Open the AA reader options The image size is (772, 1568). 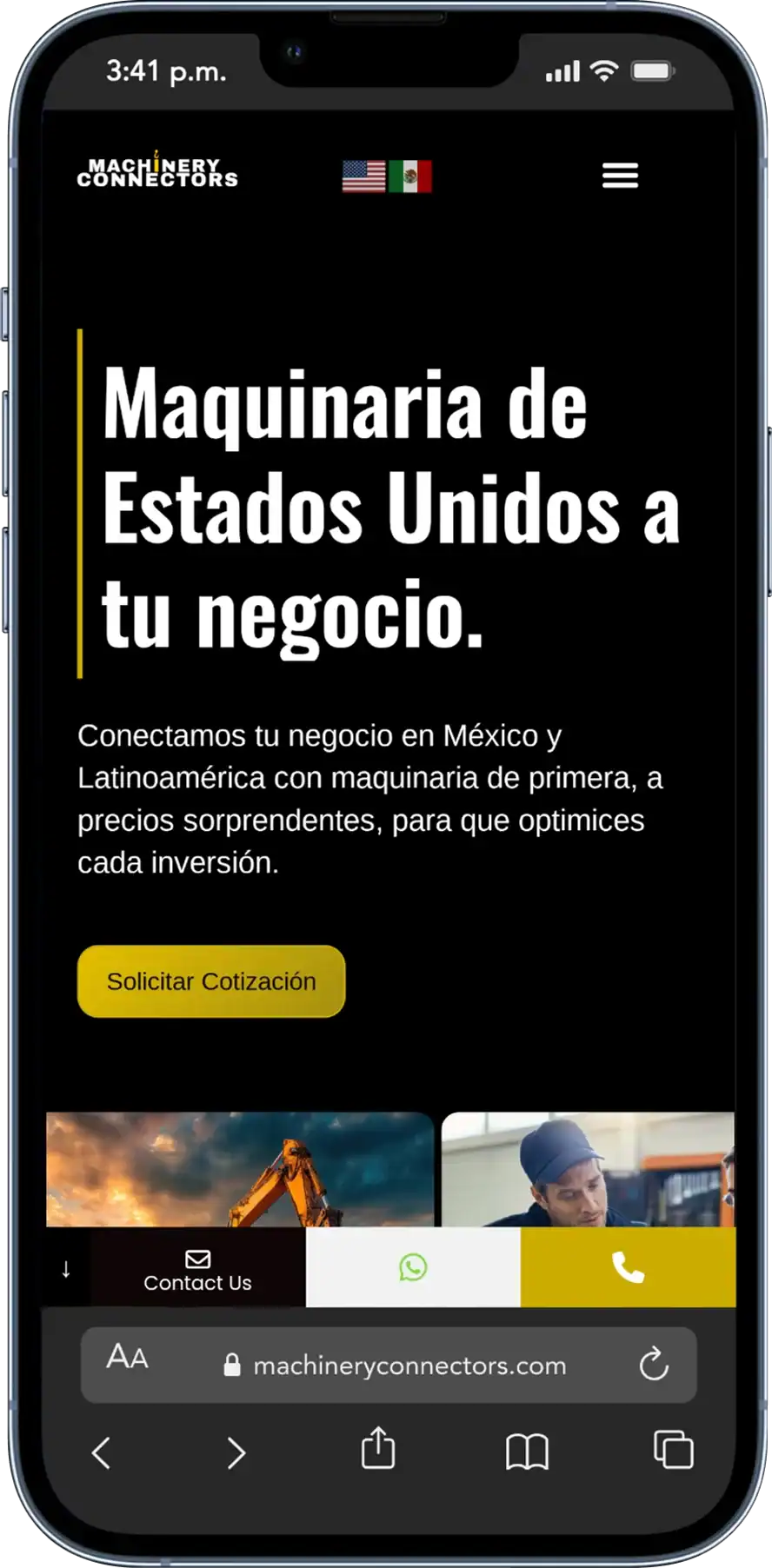point(127,1357)
